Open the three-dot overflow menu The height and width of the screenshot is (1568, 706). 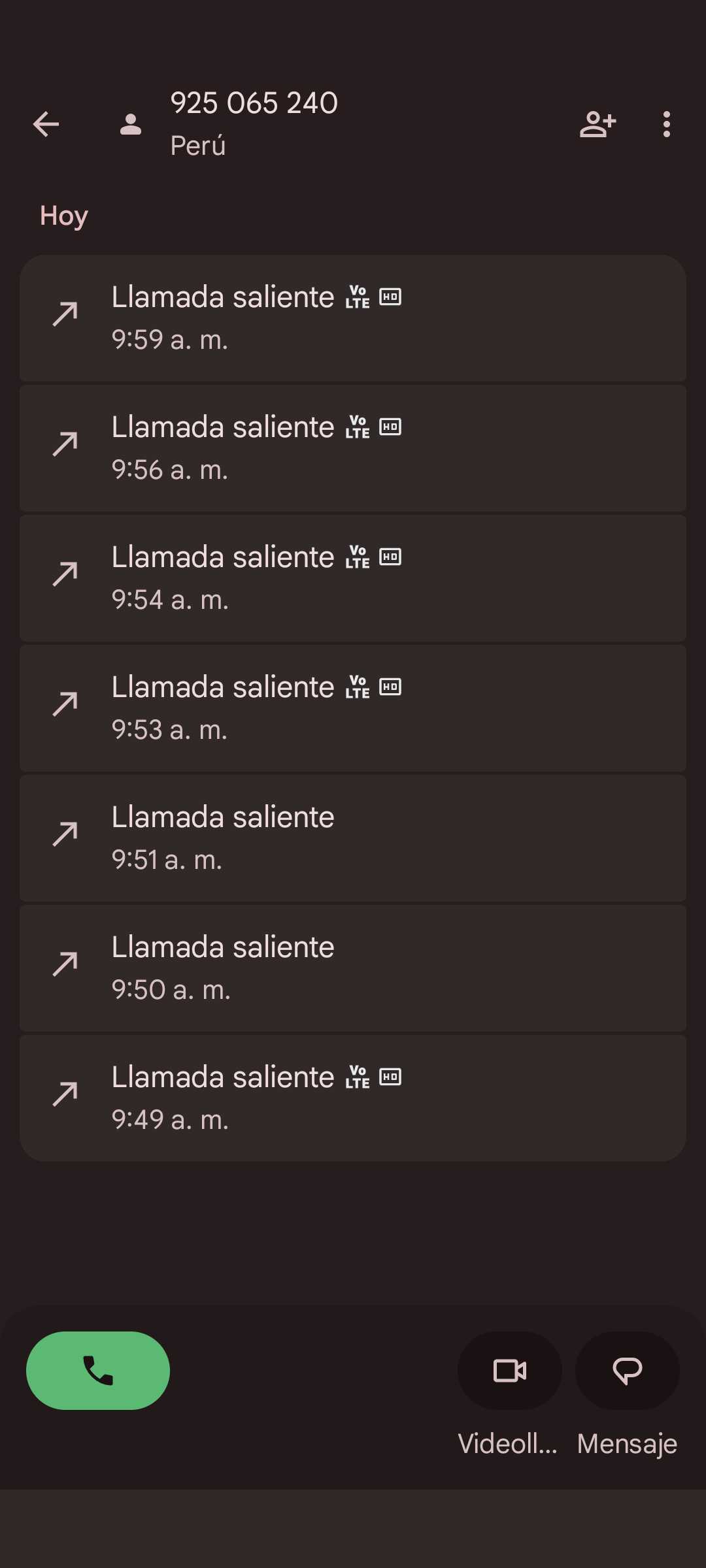coord(666,124)
